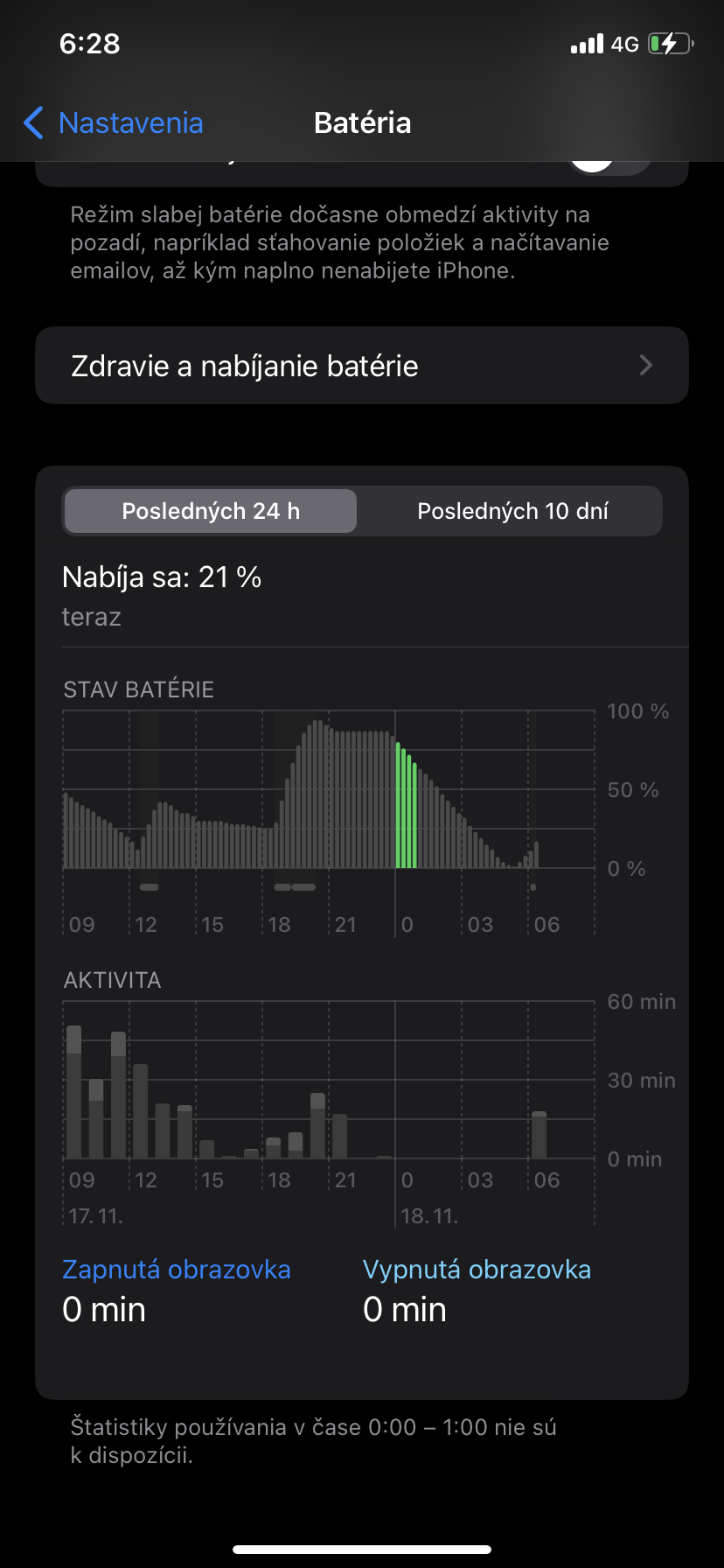
Task: Open Zdravie a nabíjanie batérie via its chevron
Action: click(x=645, y=366)
